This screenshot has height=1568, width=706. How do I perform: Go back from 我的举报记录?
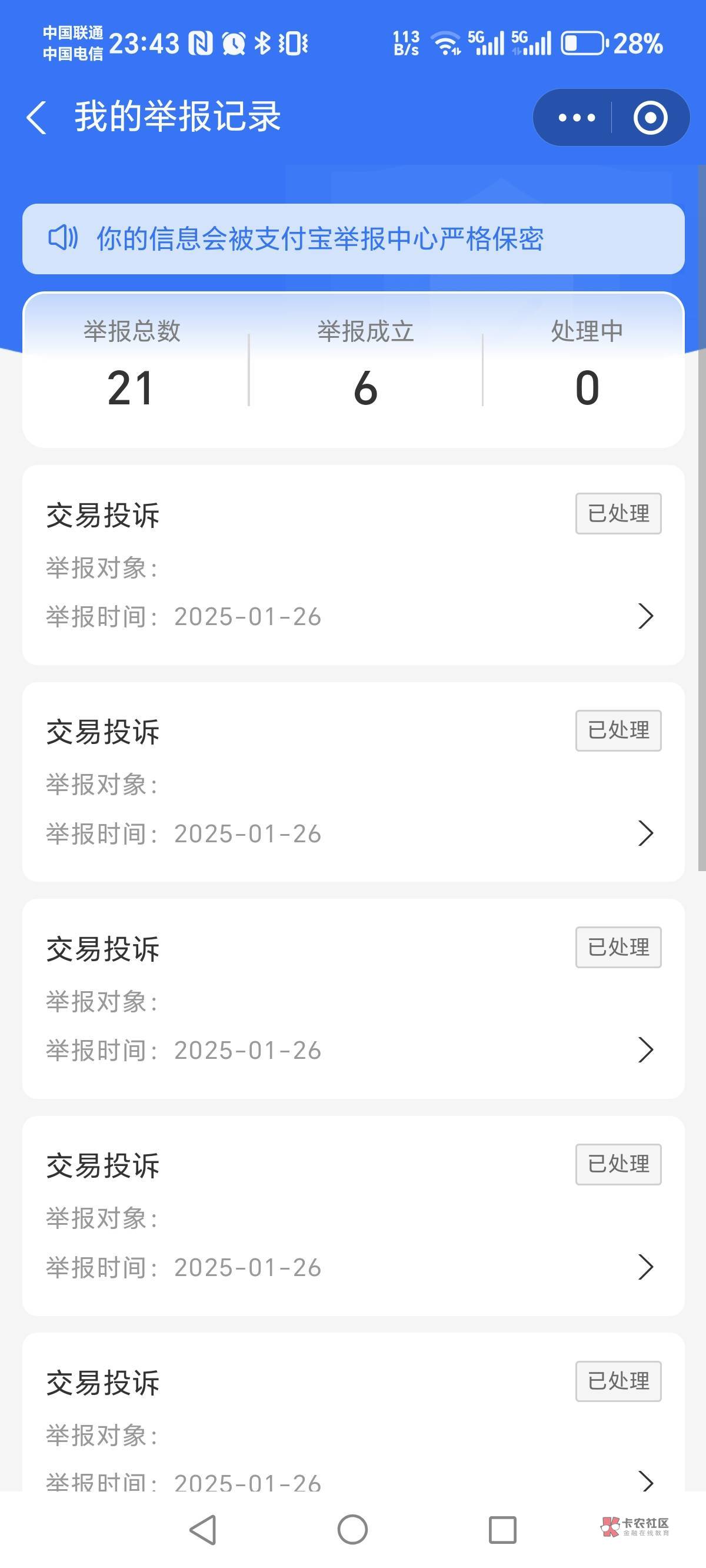click(x=36, y=117)
